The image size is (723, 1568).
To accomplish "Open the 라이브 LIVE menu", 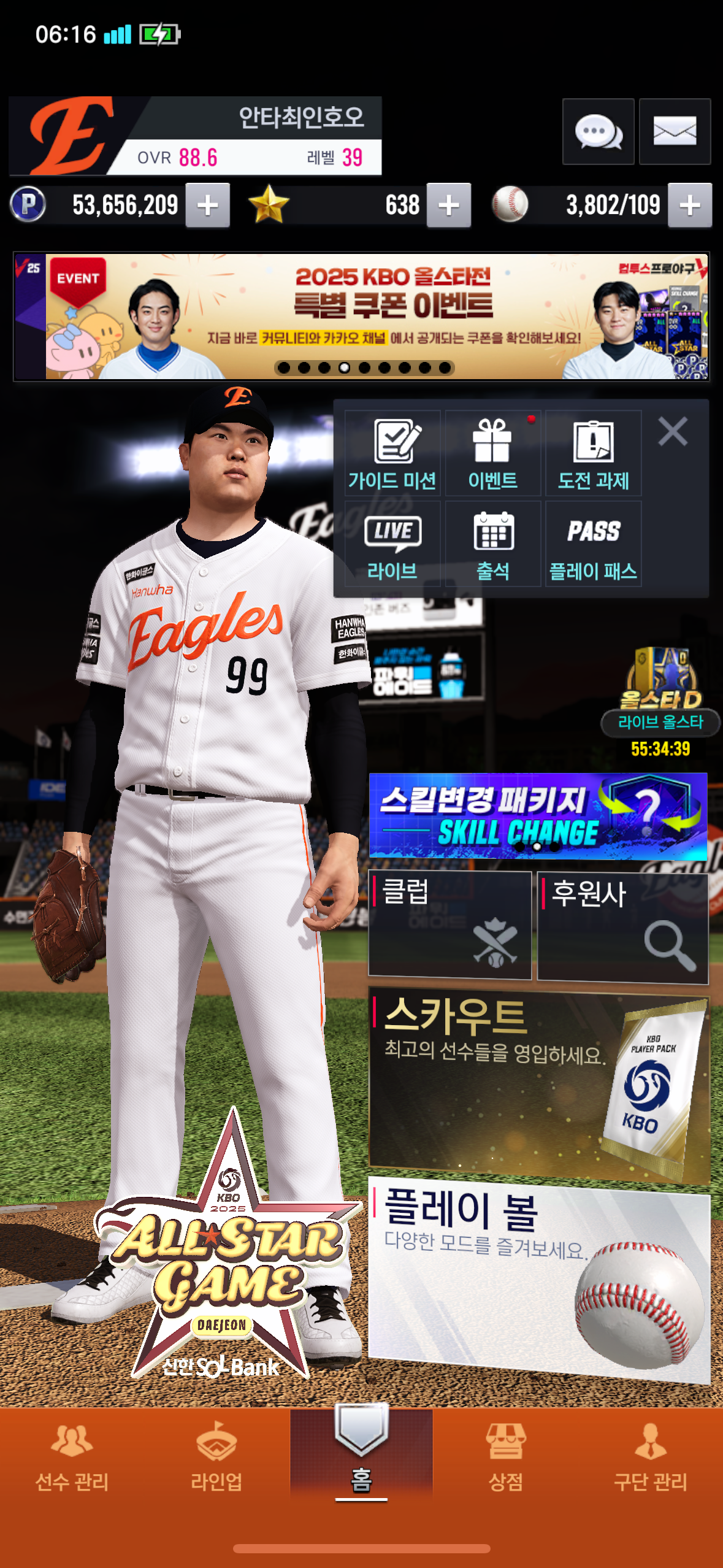I will (392, 544).
